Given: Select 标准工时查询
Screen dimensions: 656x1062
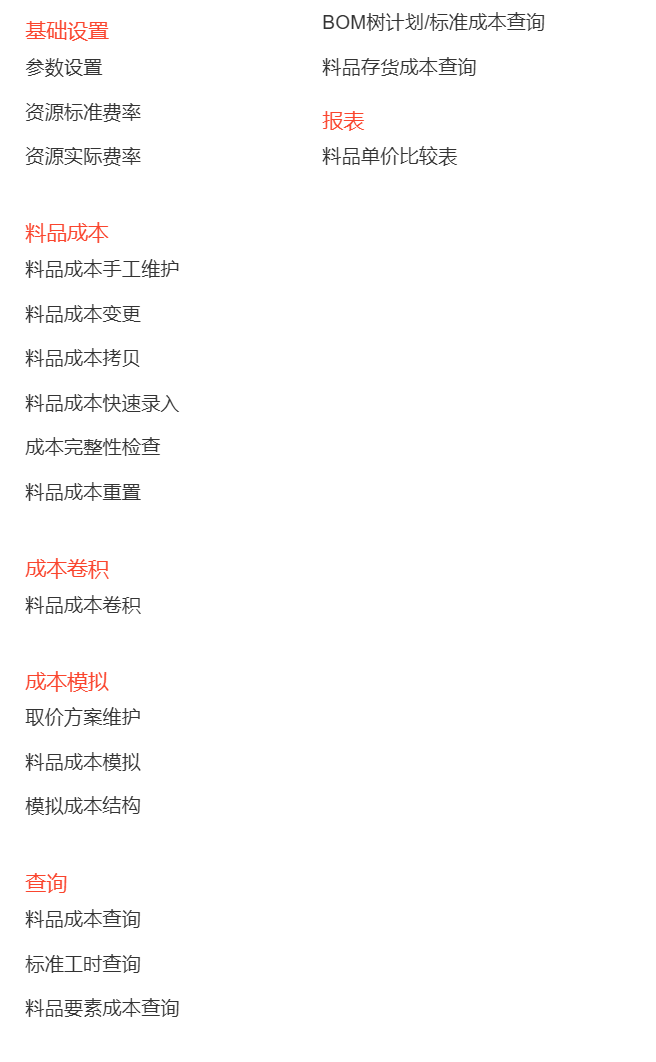Looking at the screenshot, I should pyautogui.click(x=83, y=964).
